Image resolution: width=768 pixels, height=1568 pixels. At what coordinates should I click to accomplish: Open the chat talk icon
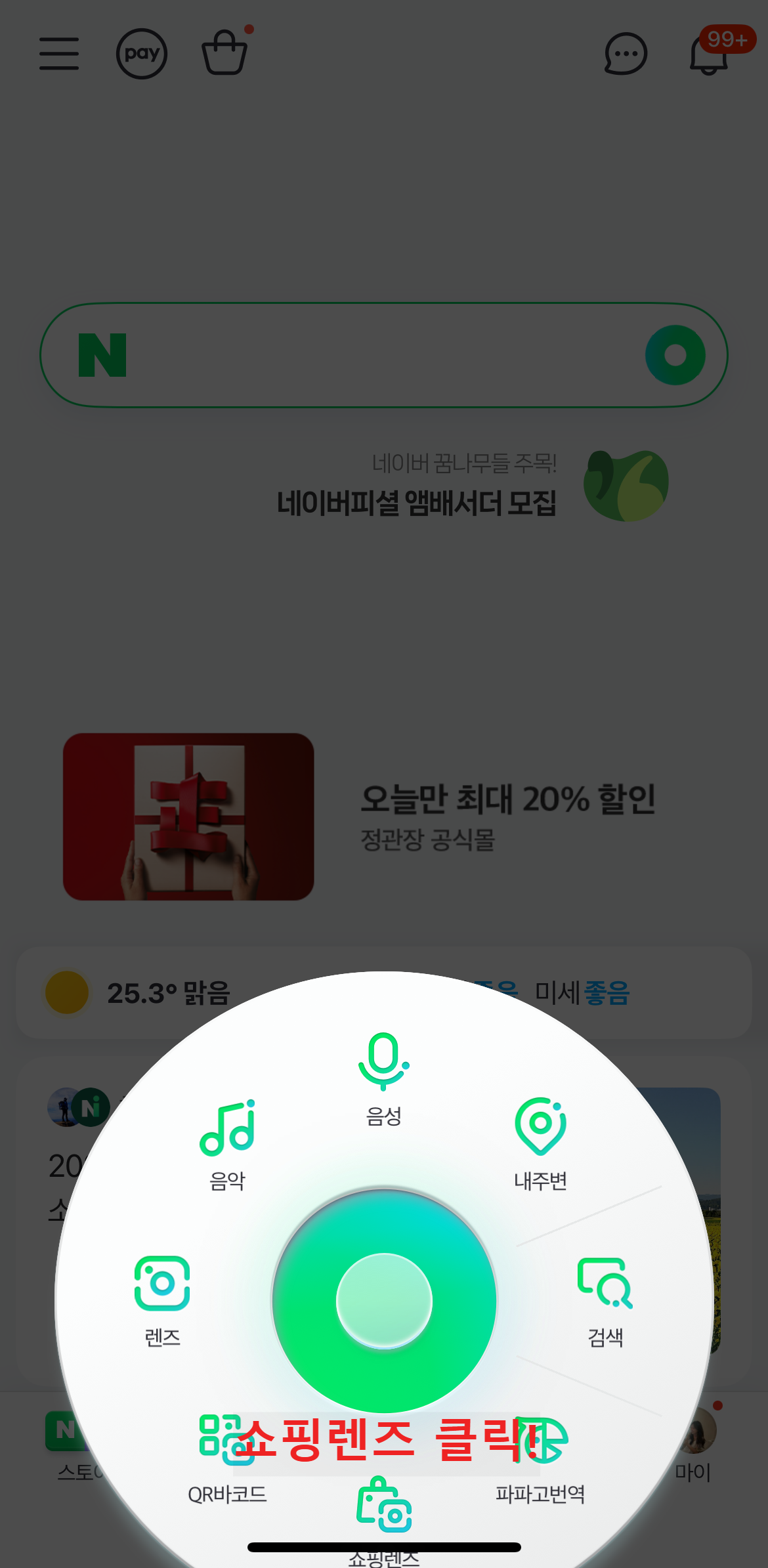tap(626, 54)
